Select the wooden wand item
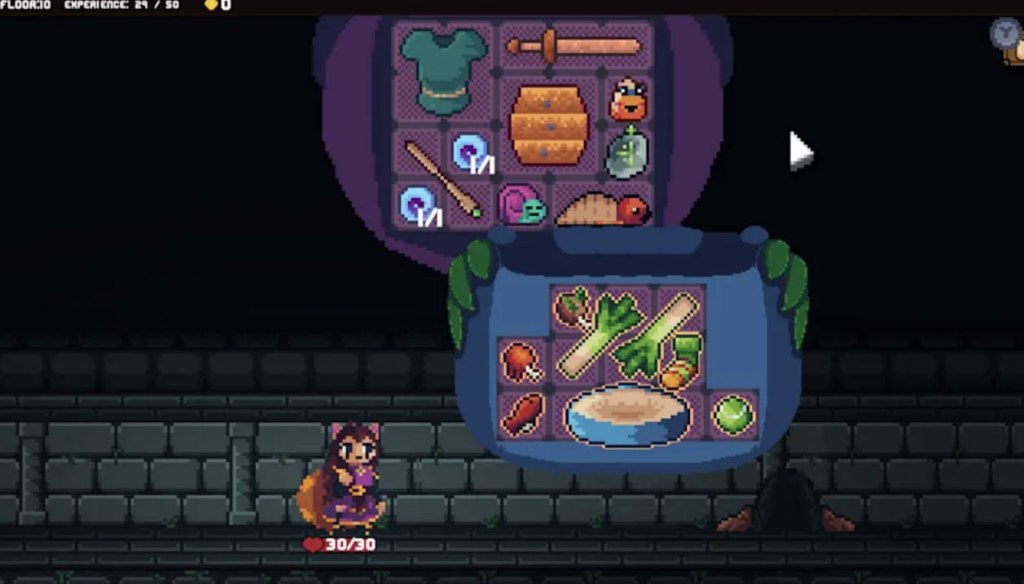 (440, 178)
